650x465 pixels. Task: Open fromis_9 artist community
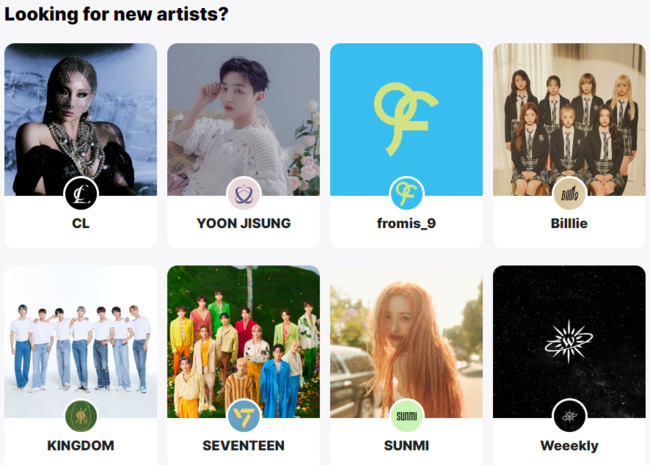[406, 145]
